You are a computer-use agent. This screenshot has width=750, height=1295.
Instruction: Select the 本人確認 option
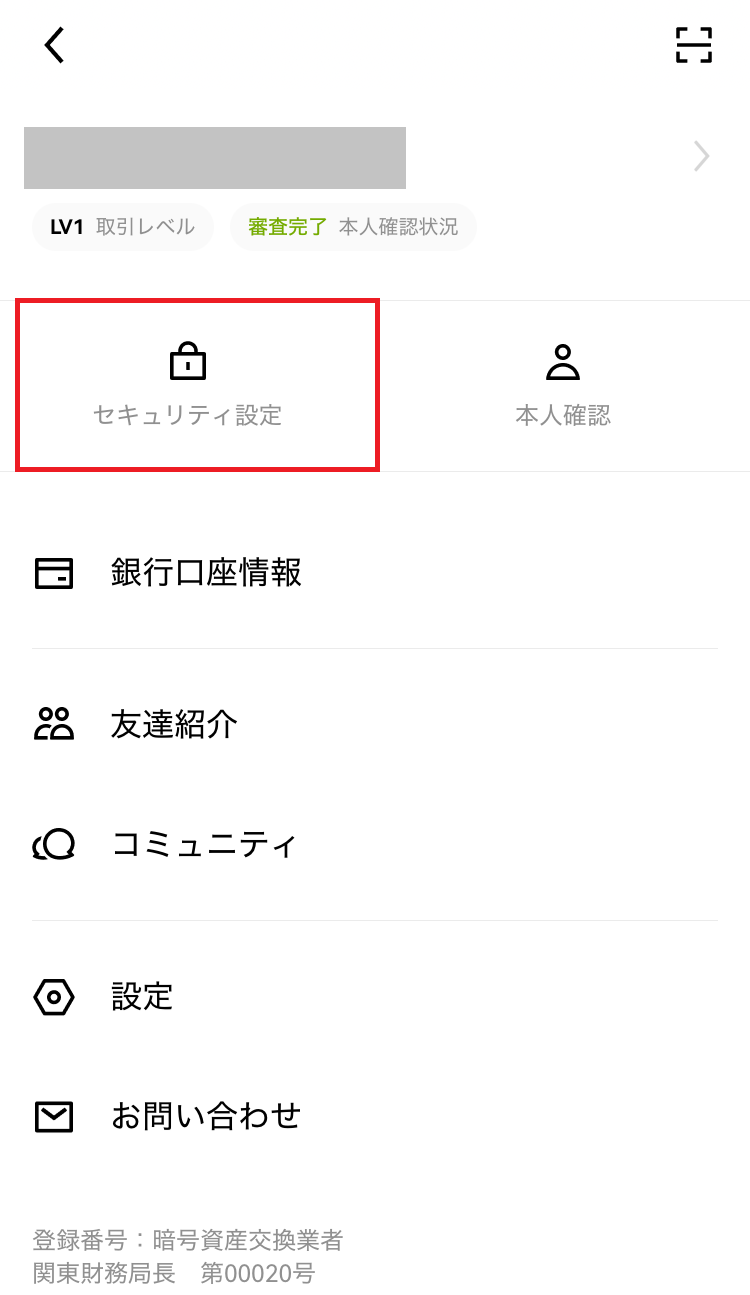(563, 385)
